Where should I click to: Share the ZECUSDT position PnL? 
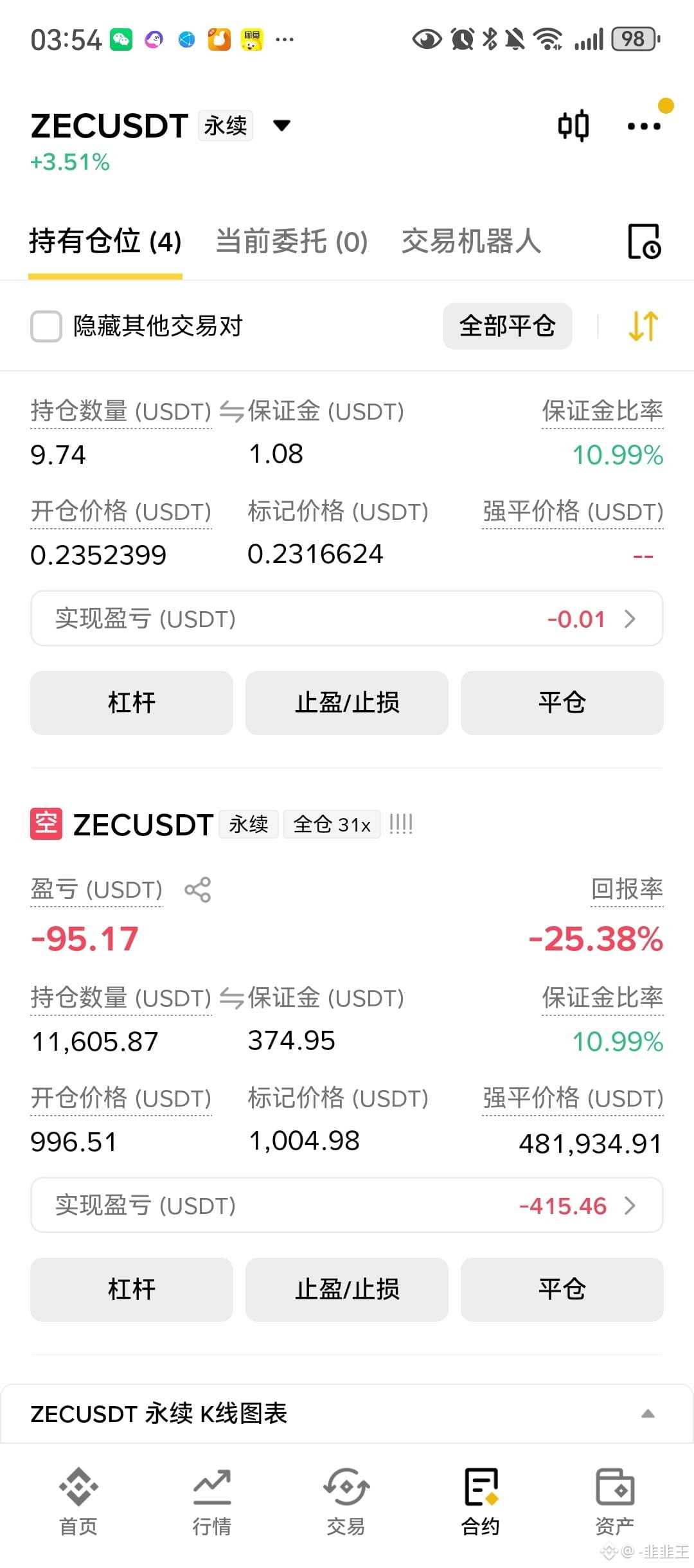198,890
